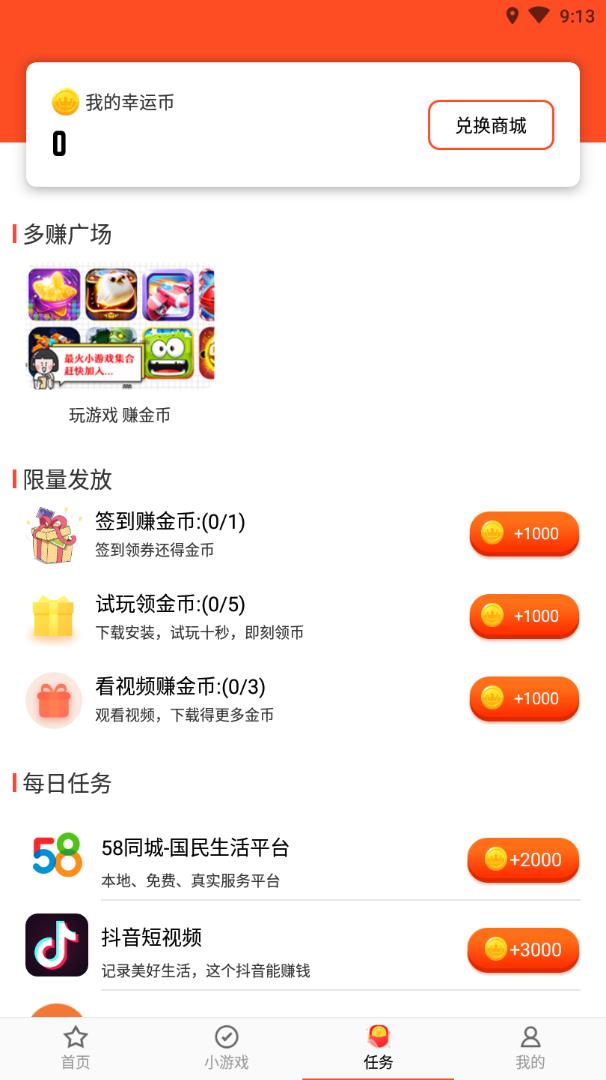
Task: Tap +3000 button for 抖音短视频 task
Action: 523,949
